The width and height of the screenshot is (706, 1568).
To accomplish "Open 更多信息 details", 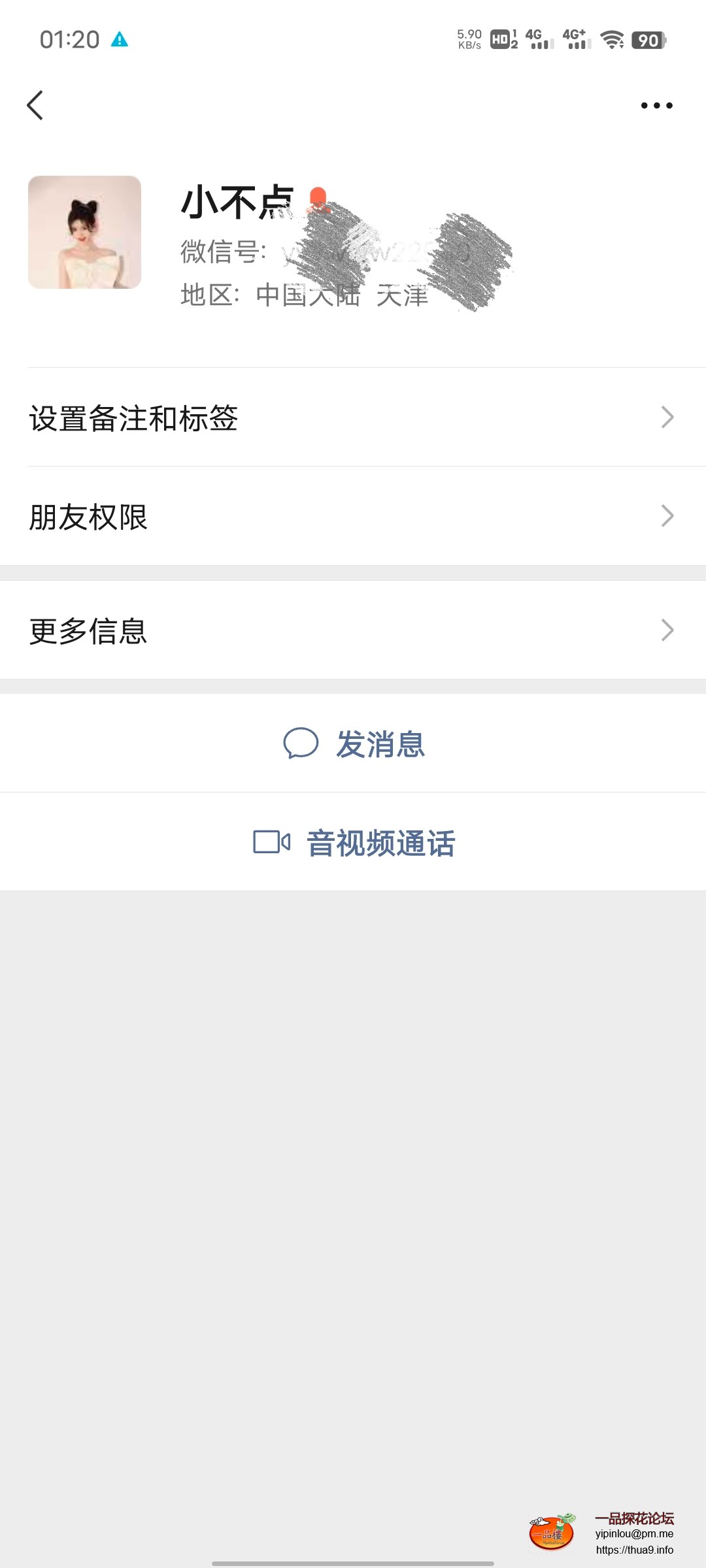I will tap(353, 630).
